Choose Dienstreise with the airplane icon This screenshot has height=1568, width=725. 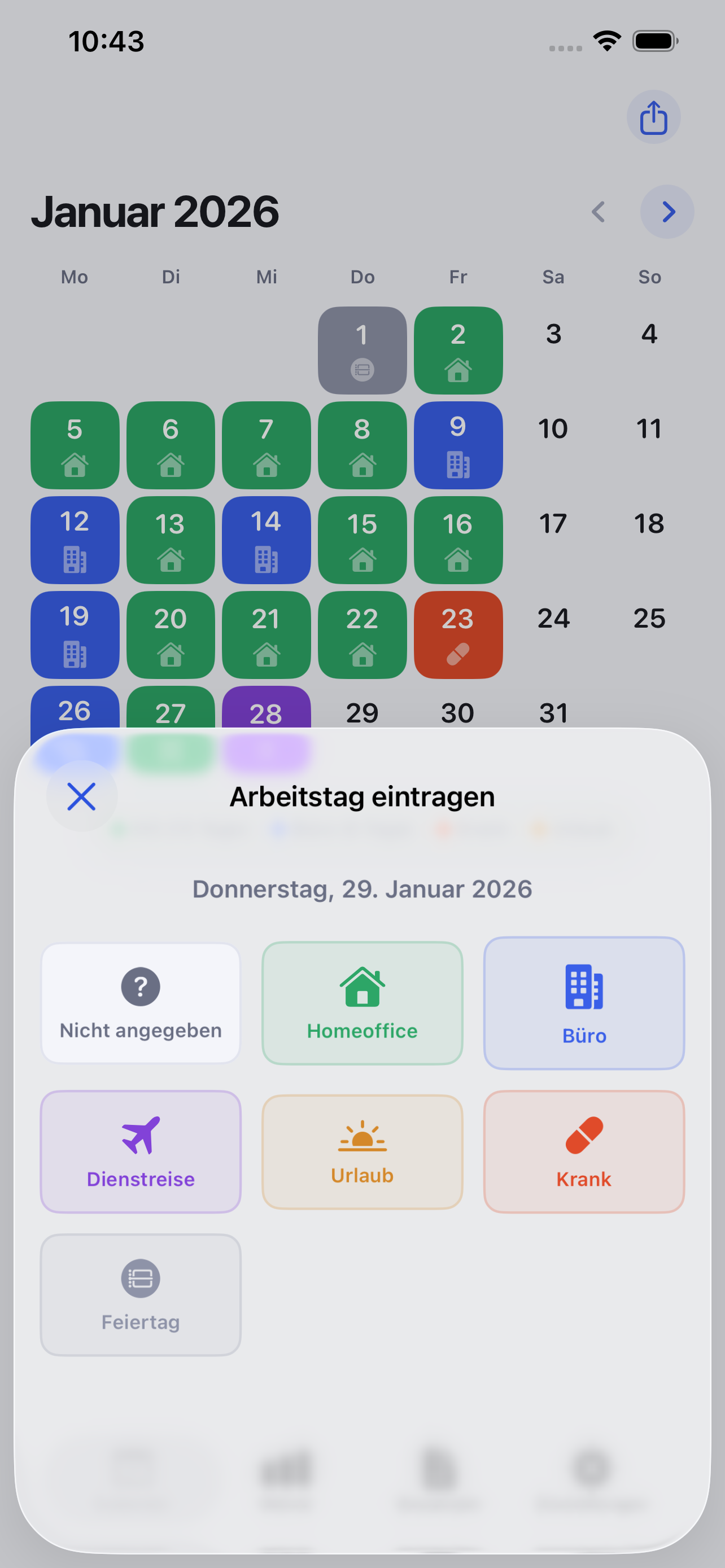tap(140, 1150)
